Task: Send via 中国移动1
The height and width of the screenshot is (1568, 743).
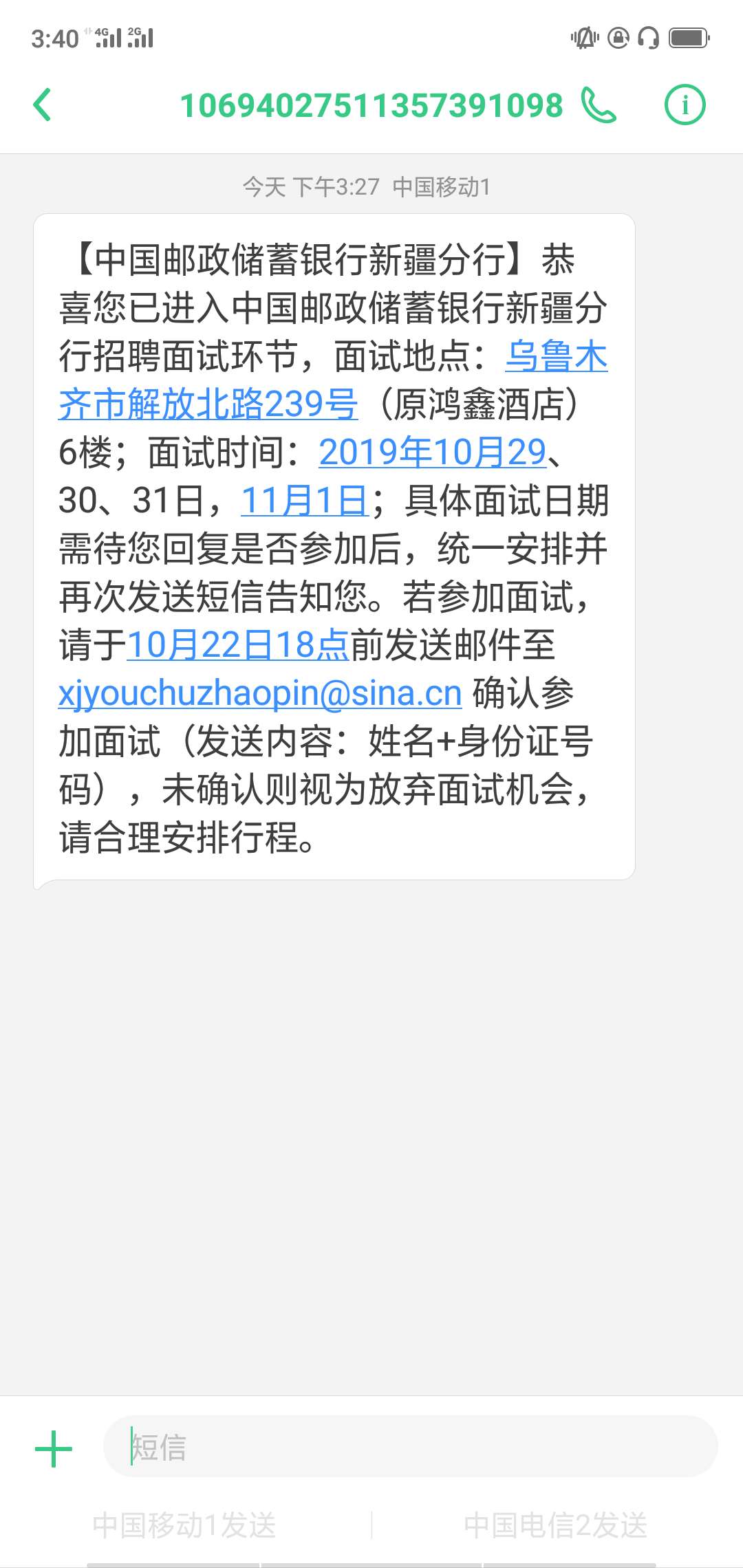Action: click(x=184, y=1525)
